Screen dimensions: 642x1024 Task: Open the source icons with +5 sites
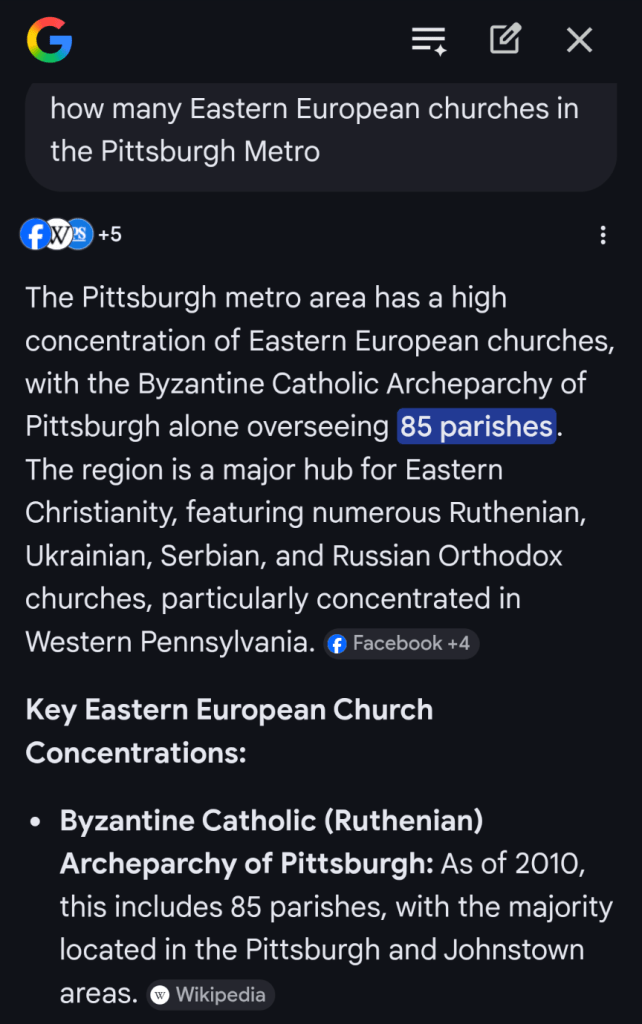click(70, 234)
